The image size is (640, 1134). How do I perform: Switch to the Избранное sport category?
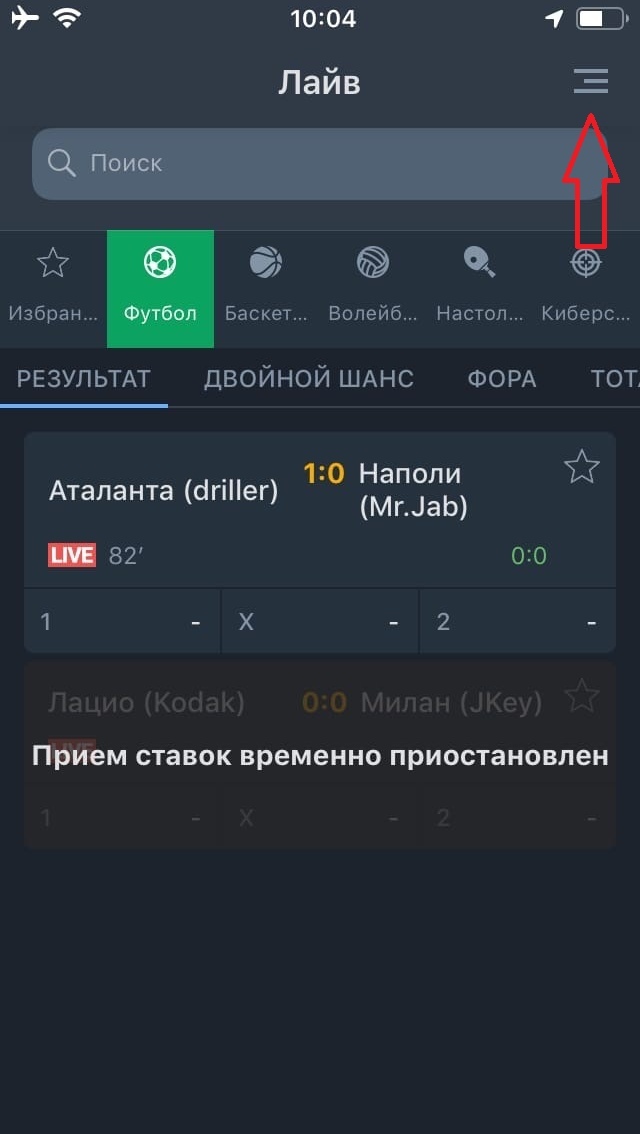pyautogui.click(x=53, y=289)
